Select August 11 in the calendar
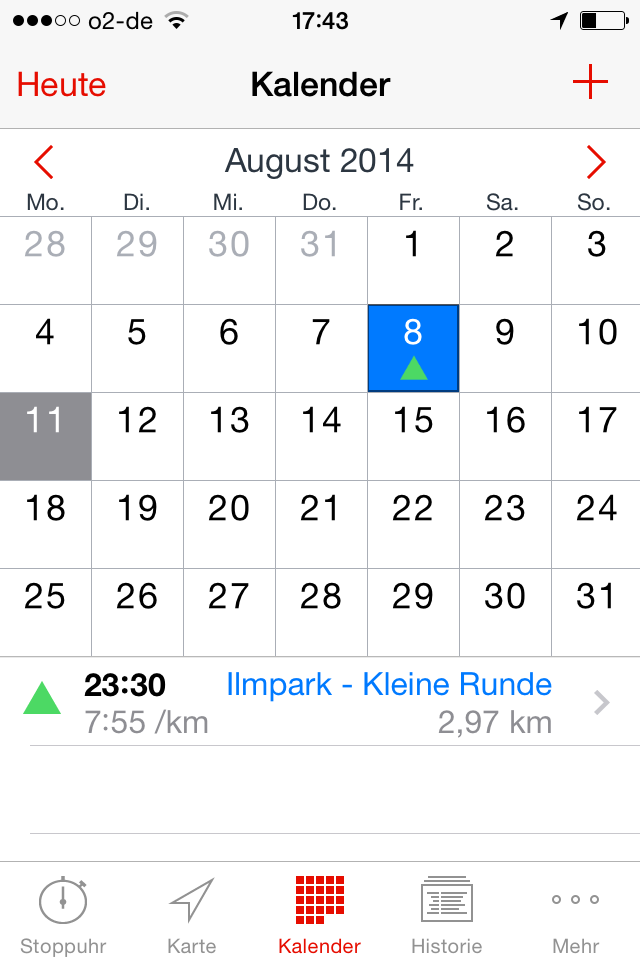The image size is (640, 960). 45,435
